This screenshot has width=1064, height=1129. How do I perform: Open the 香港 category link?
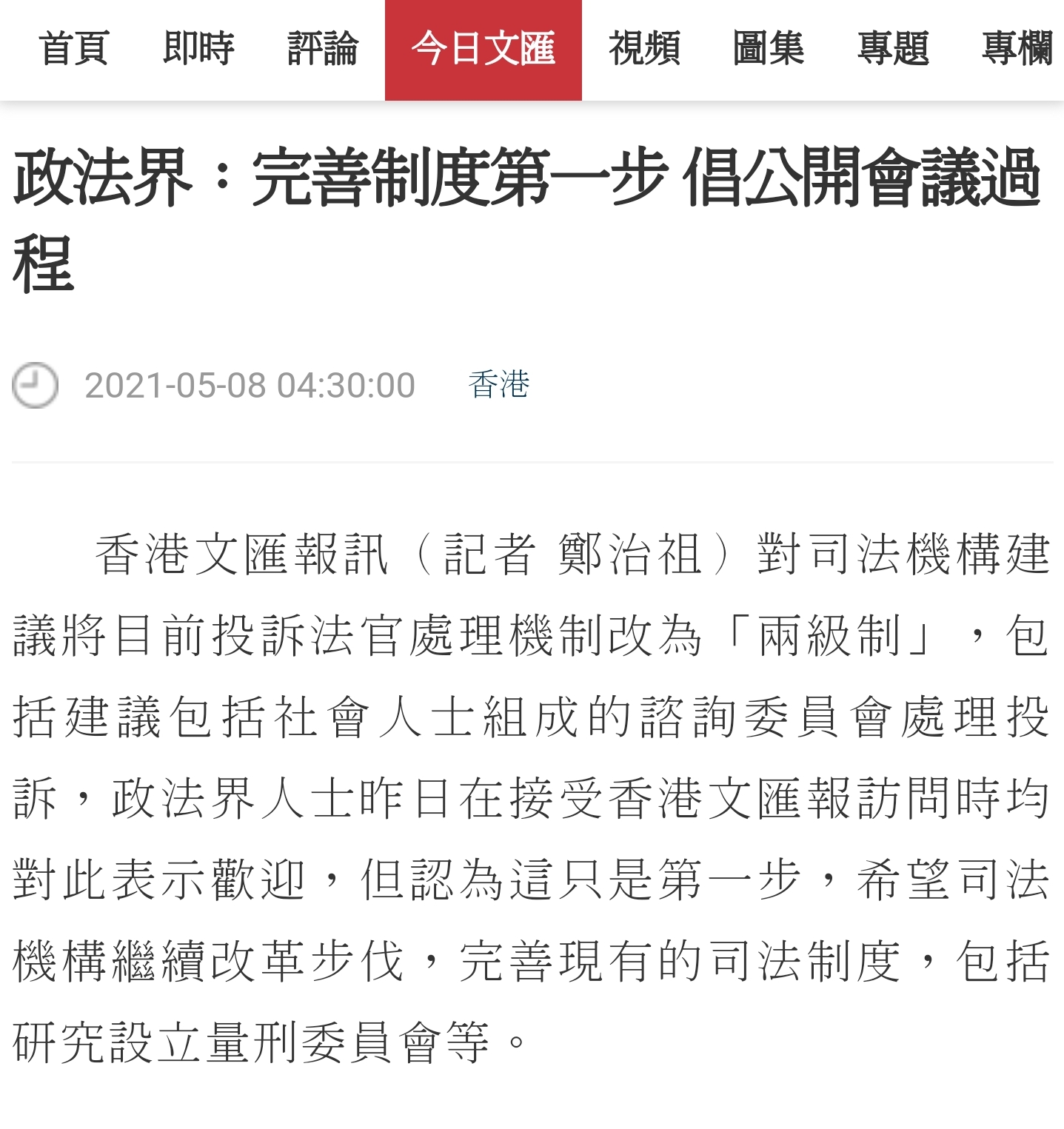click(498, 385)
